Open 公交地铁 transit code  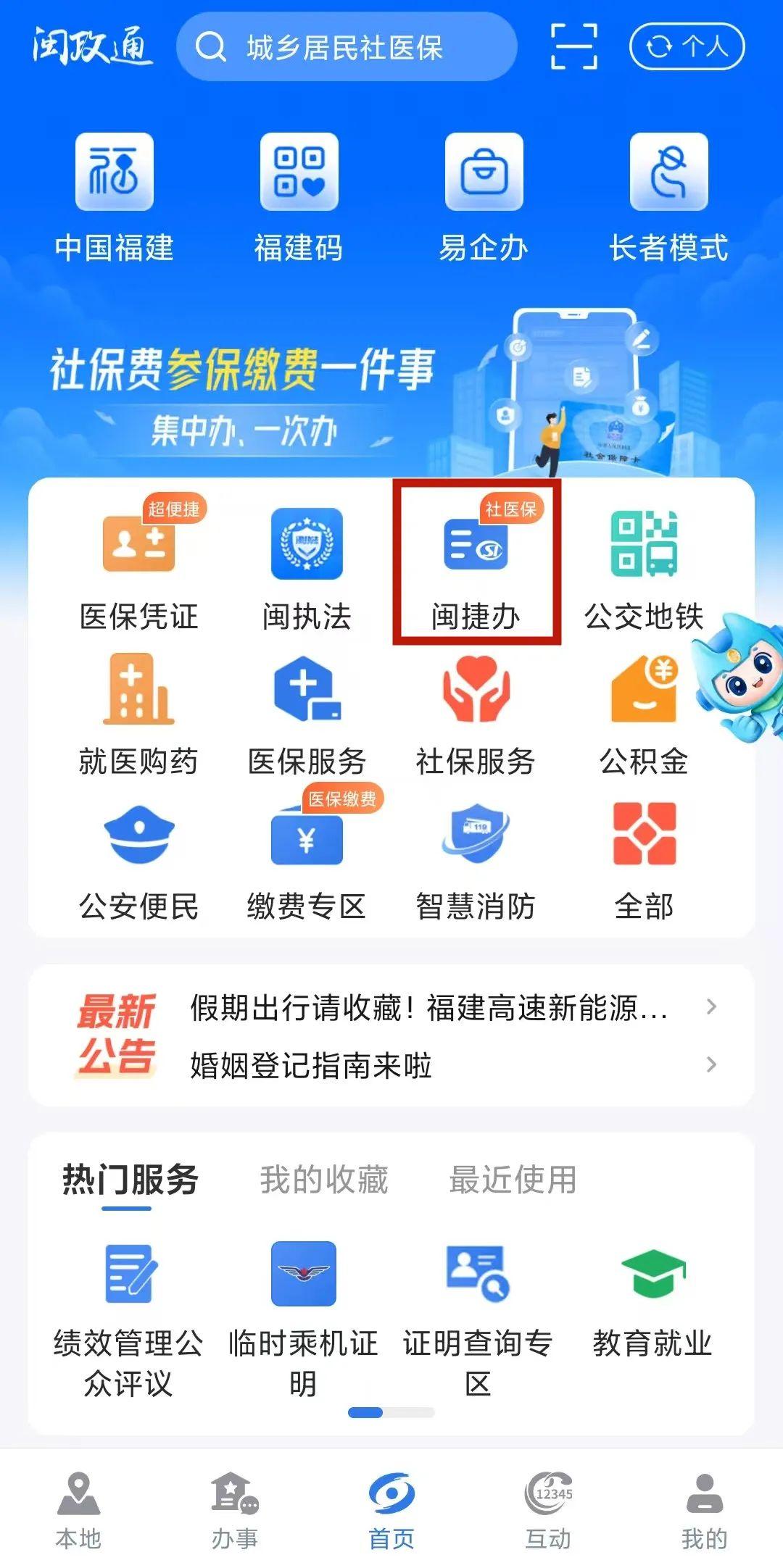(644, 566)
